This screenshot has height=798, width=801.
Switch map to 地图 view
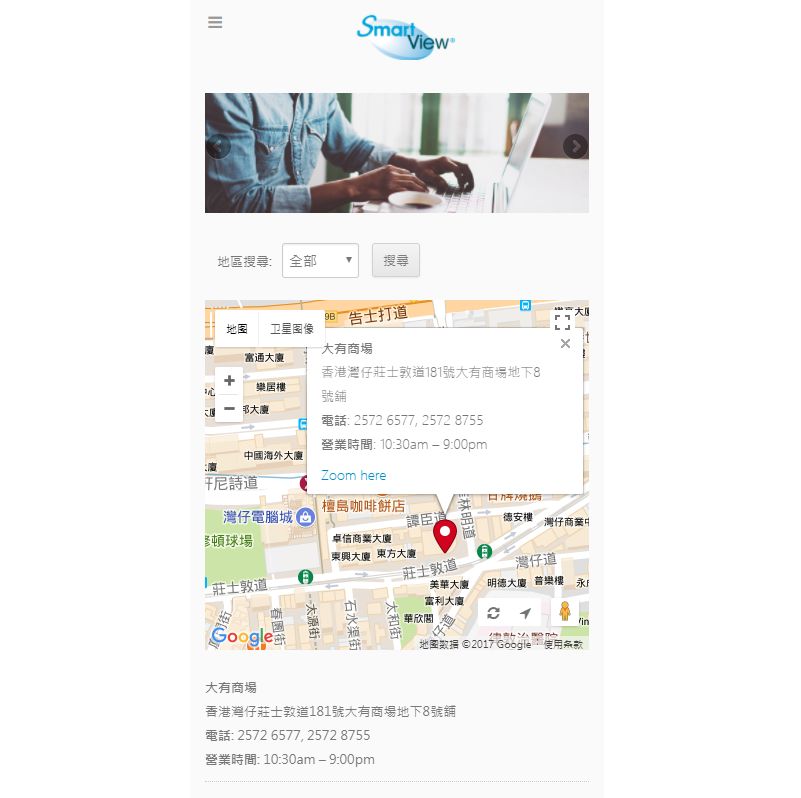237,329
